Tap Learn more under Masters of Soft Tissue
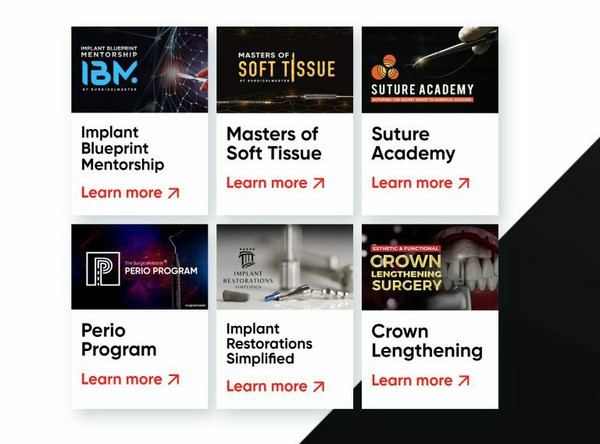 tap(275, 183)
